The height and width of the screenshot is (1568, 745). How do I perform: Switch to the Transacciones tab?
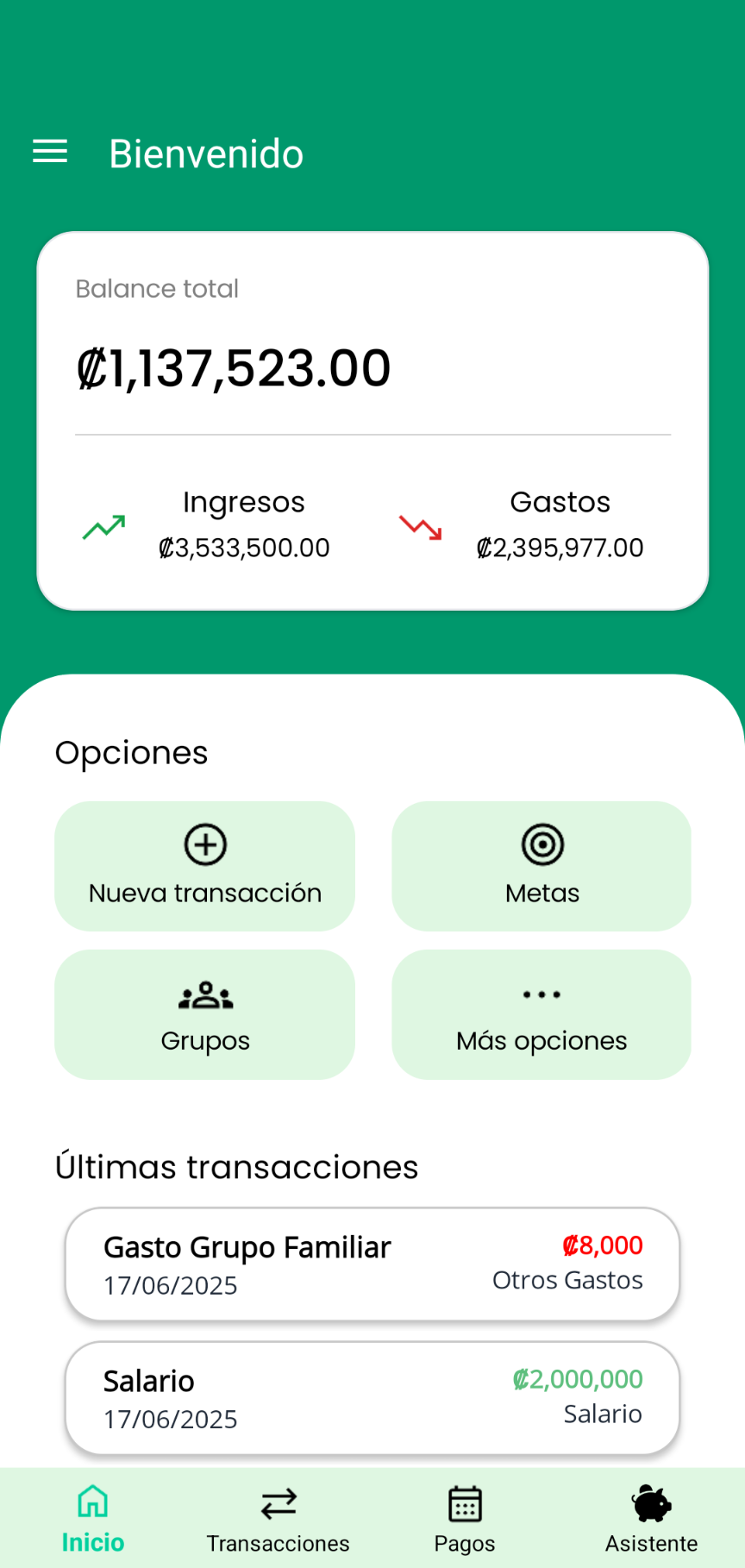(x=279, y=1519)
